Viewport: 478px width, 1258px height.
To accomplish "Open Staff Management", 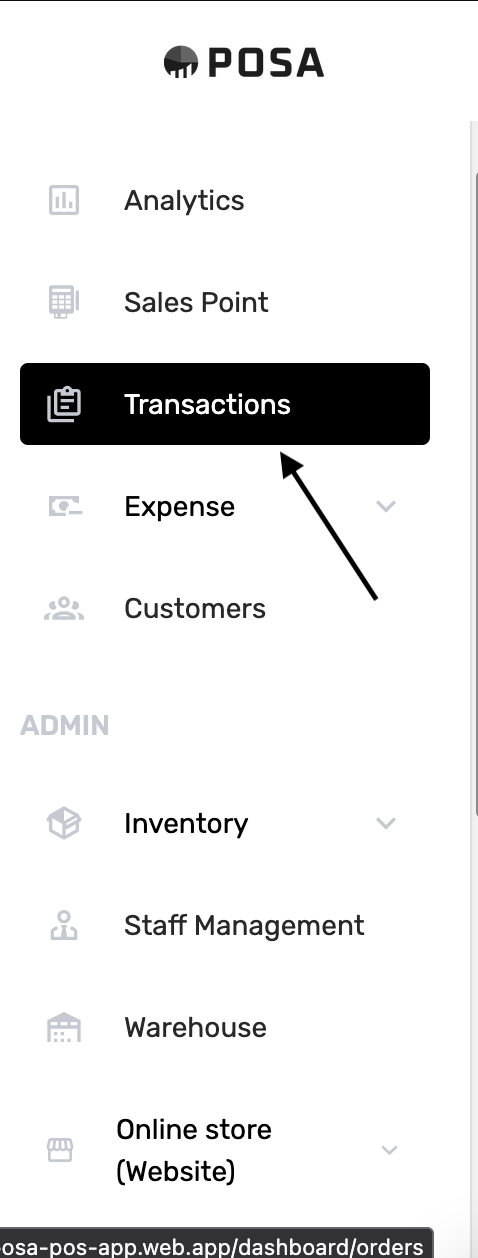I will (225, 925).
